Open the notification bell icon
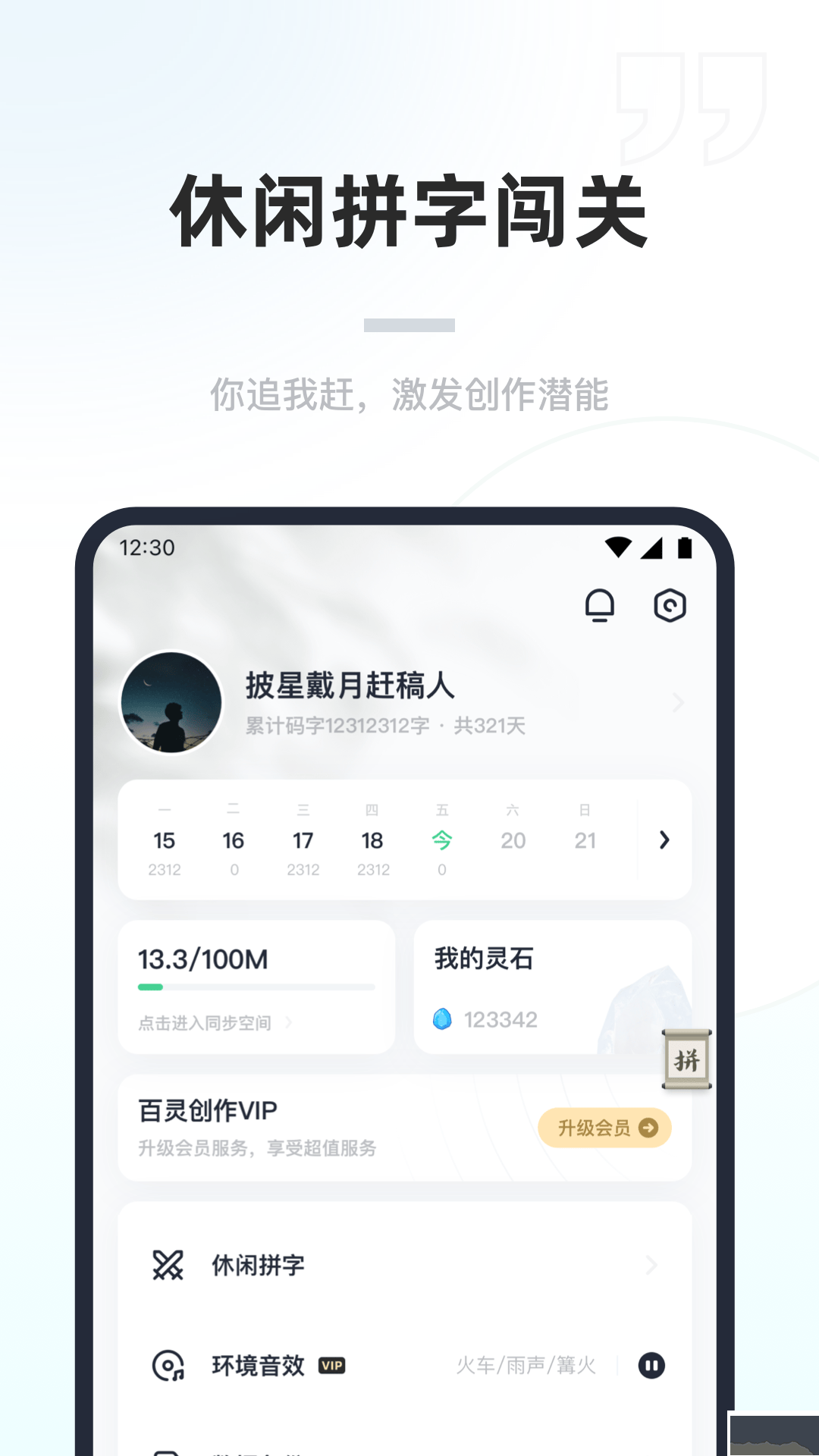Viewport: 819px width, 1456px height. [x=600, y=606]
